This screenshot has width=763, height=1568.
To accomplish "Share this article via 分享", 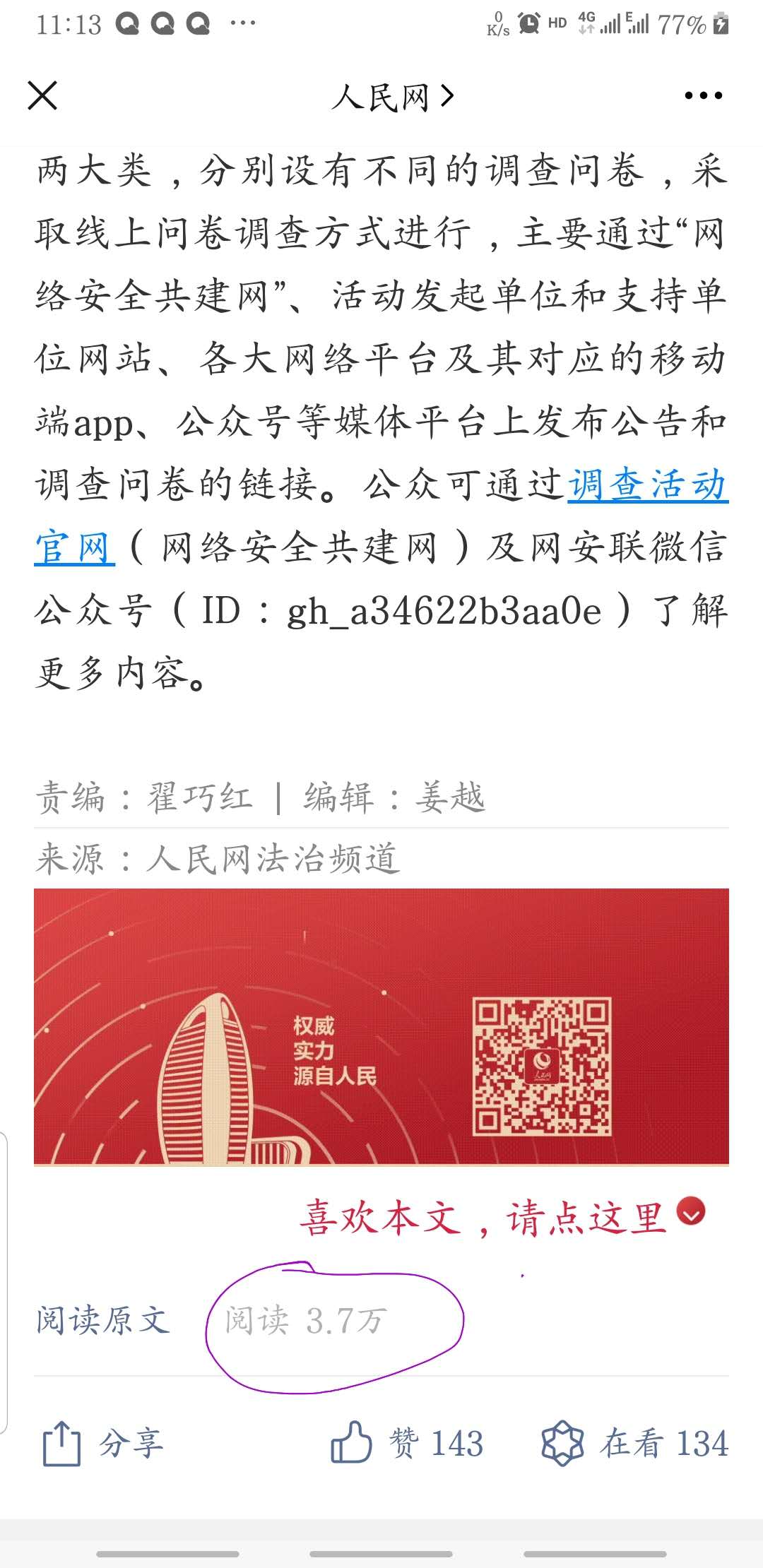I will point(102,1444).
